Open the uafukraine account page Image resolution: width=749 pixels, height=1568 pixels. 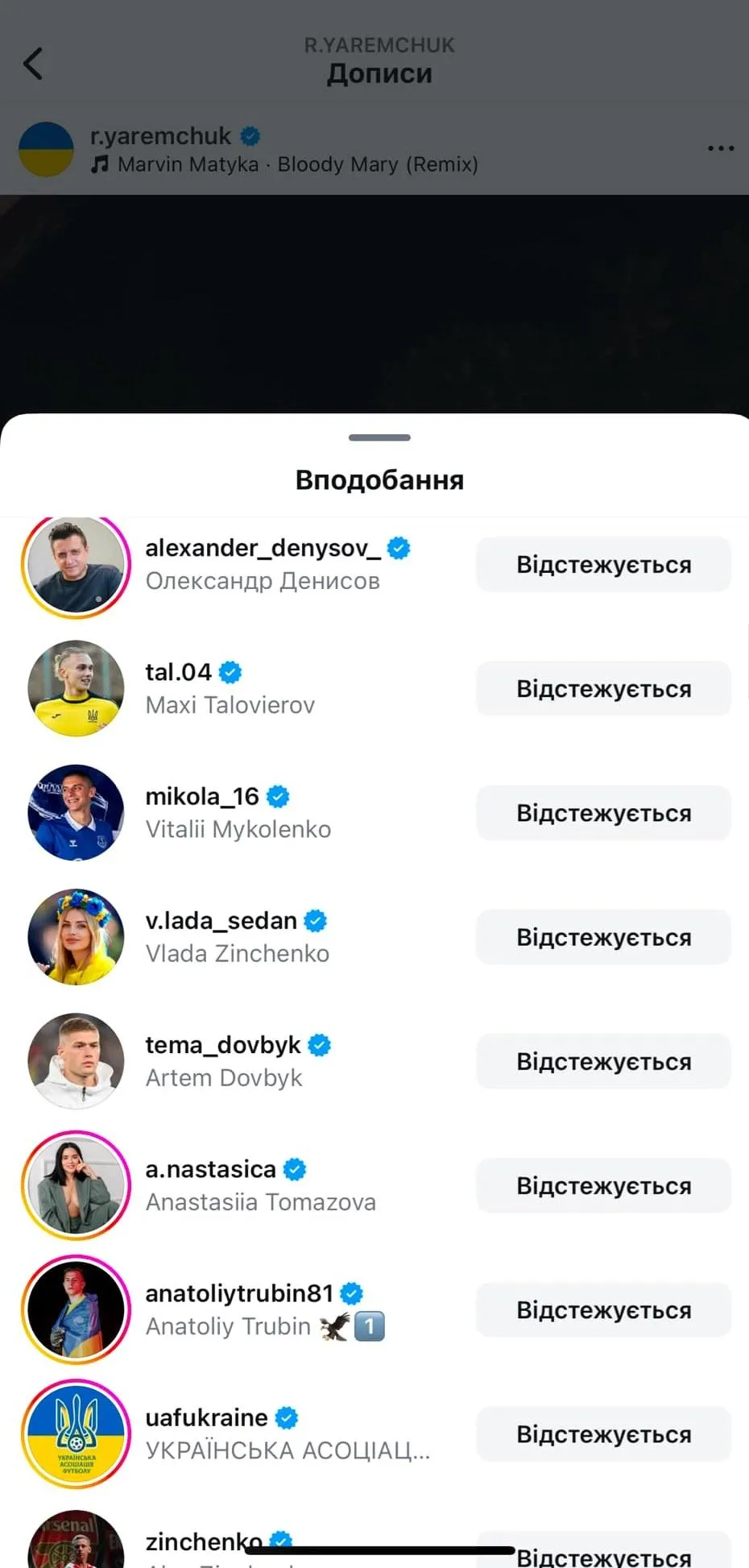(x=206, y=1418)
